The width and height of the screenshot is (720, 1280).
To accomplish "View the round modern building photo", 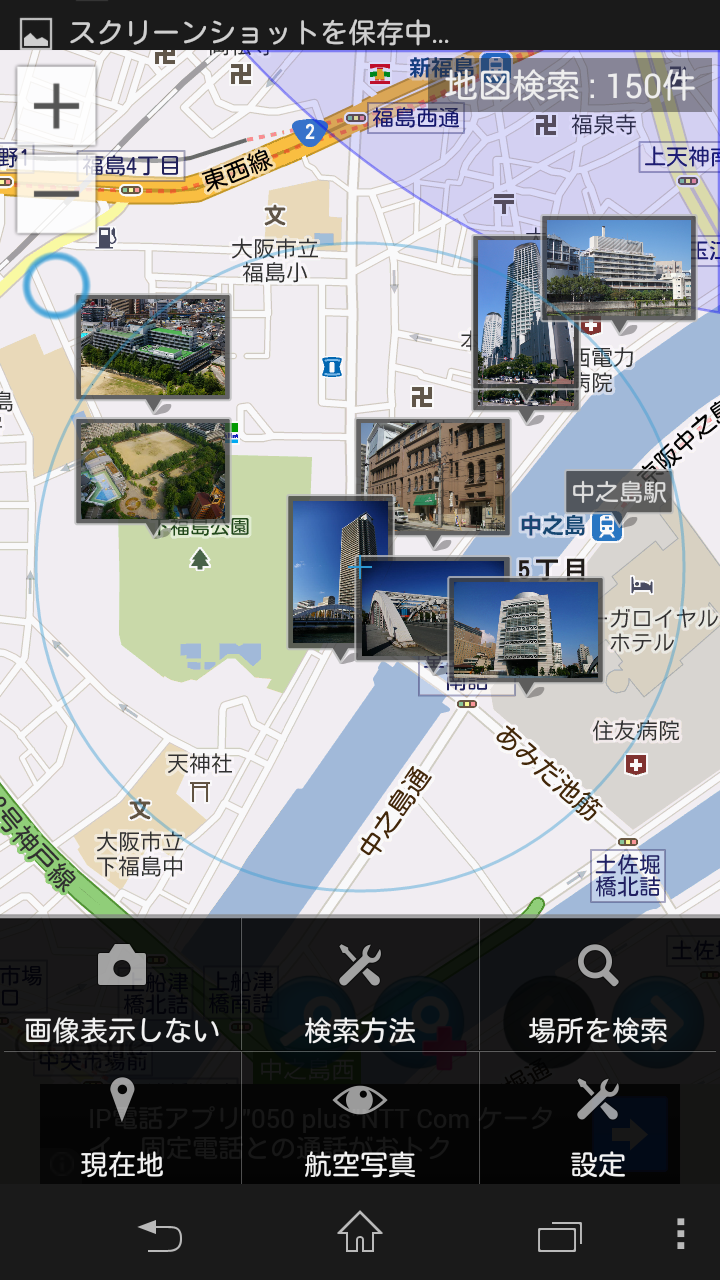I will pyautogui.click(x=525, y=630).
